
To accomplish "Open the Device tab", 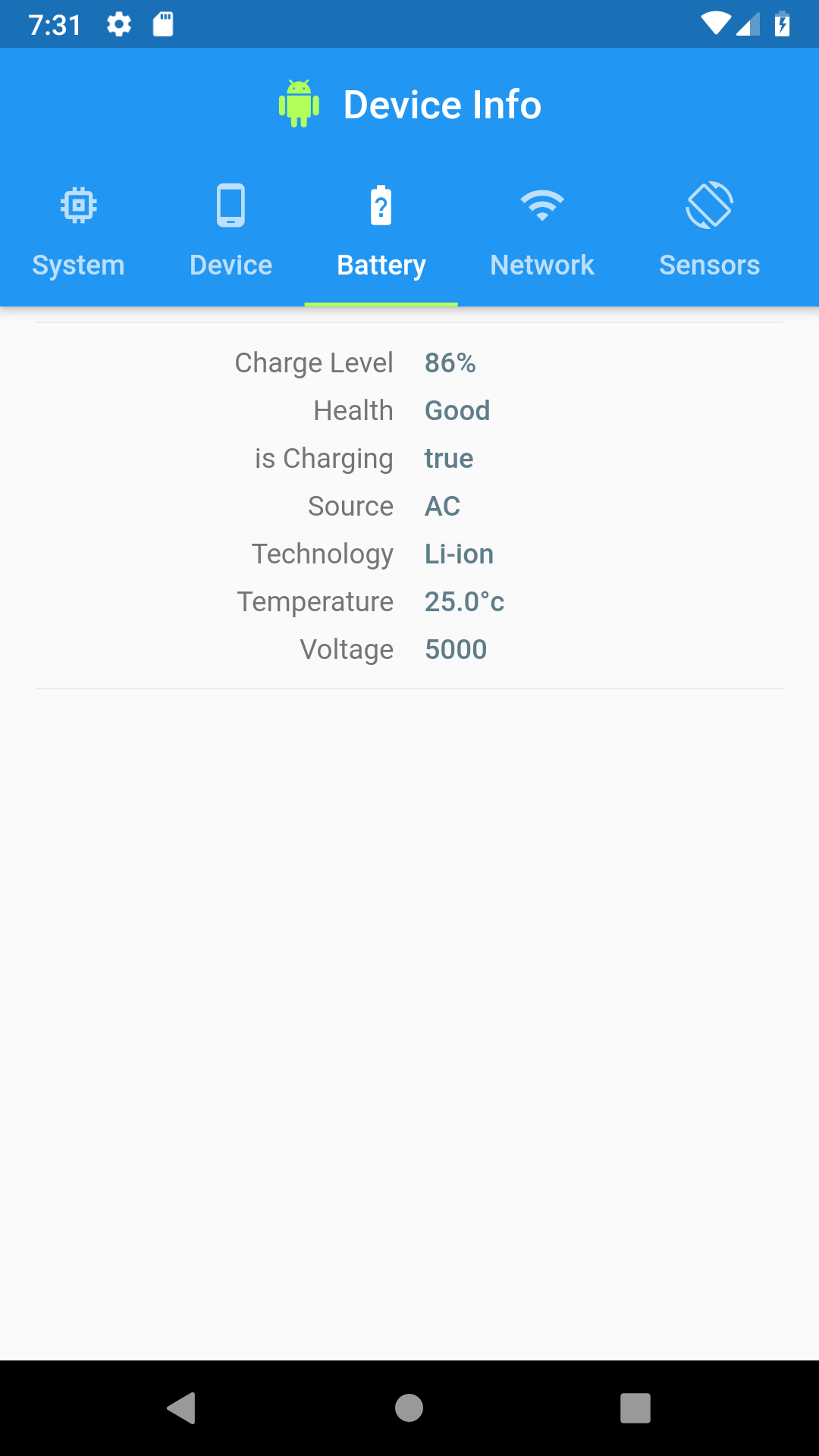I will coord(231,233).
